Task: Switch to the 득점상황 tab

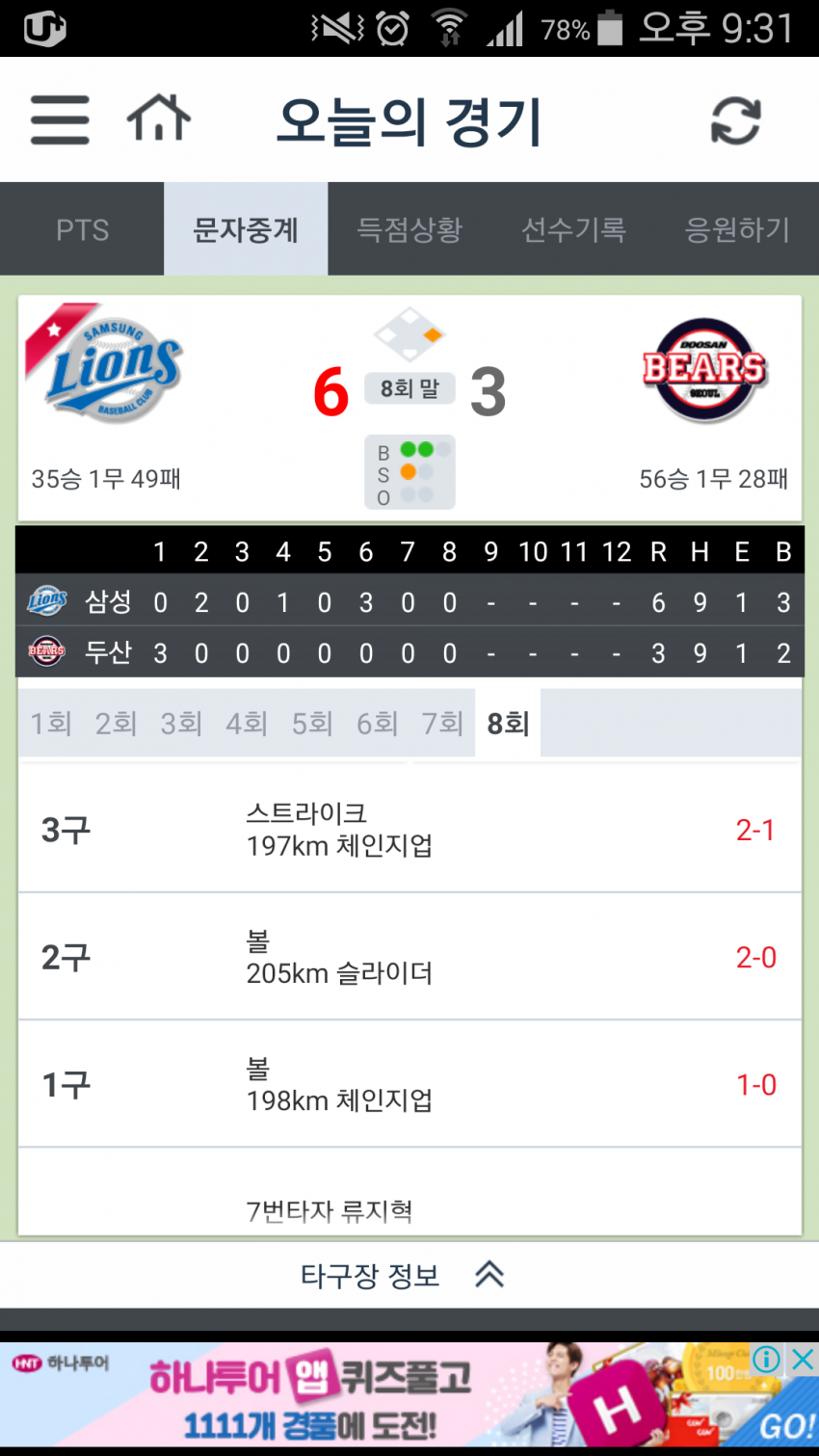Action: (409, 229)
